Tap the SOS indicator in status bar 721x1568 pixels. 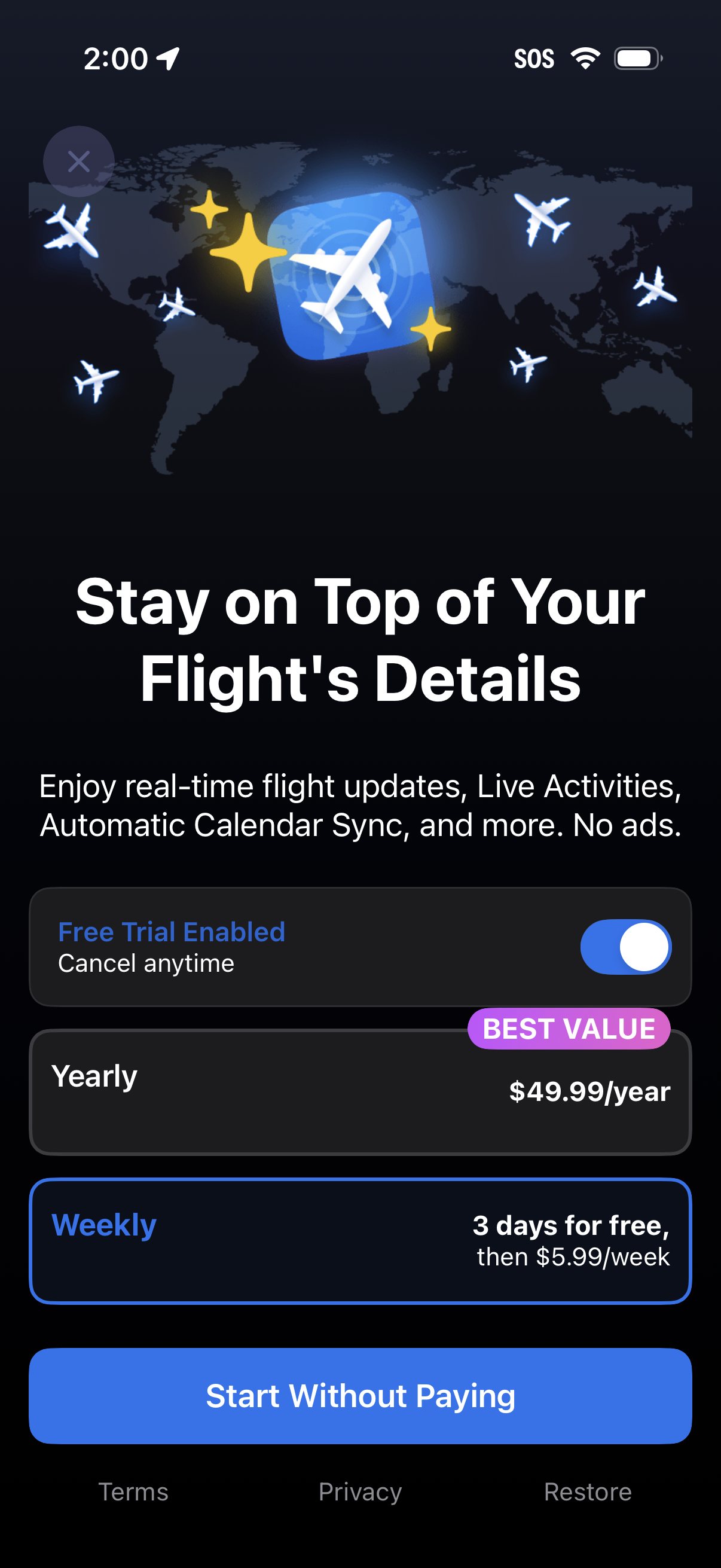[x=536, y=58]
